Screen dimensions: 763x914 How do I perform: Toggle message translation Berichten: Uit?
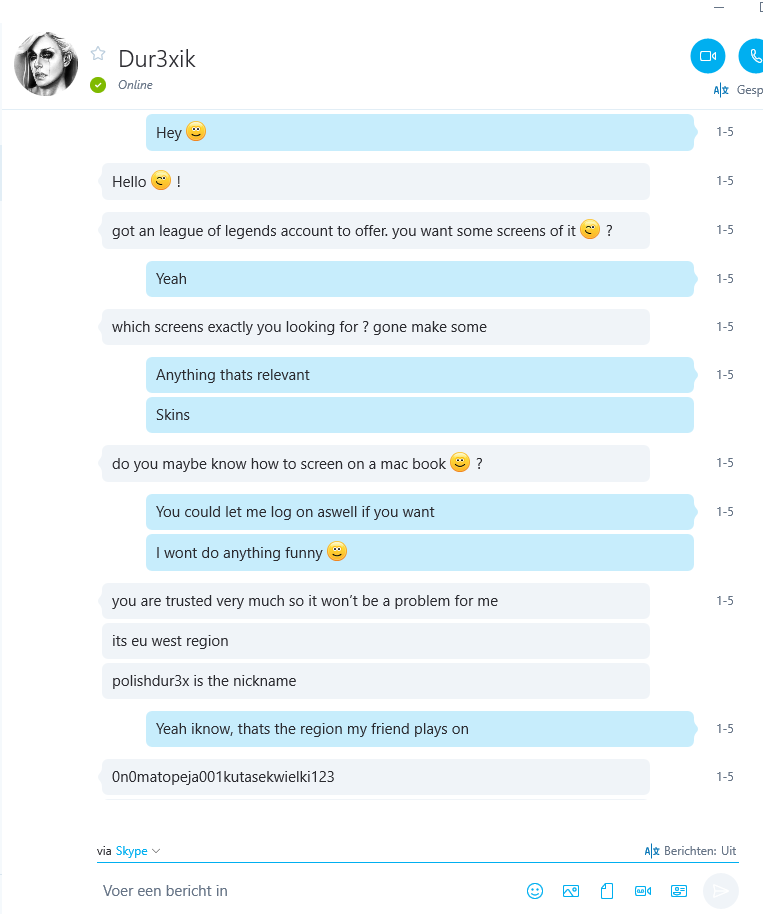pos(691,851)
